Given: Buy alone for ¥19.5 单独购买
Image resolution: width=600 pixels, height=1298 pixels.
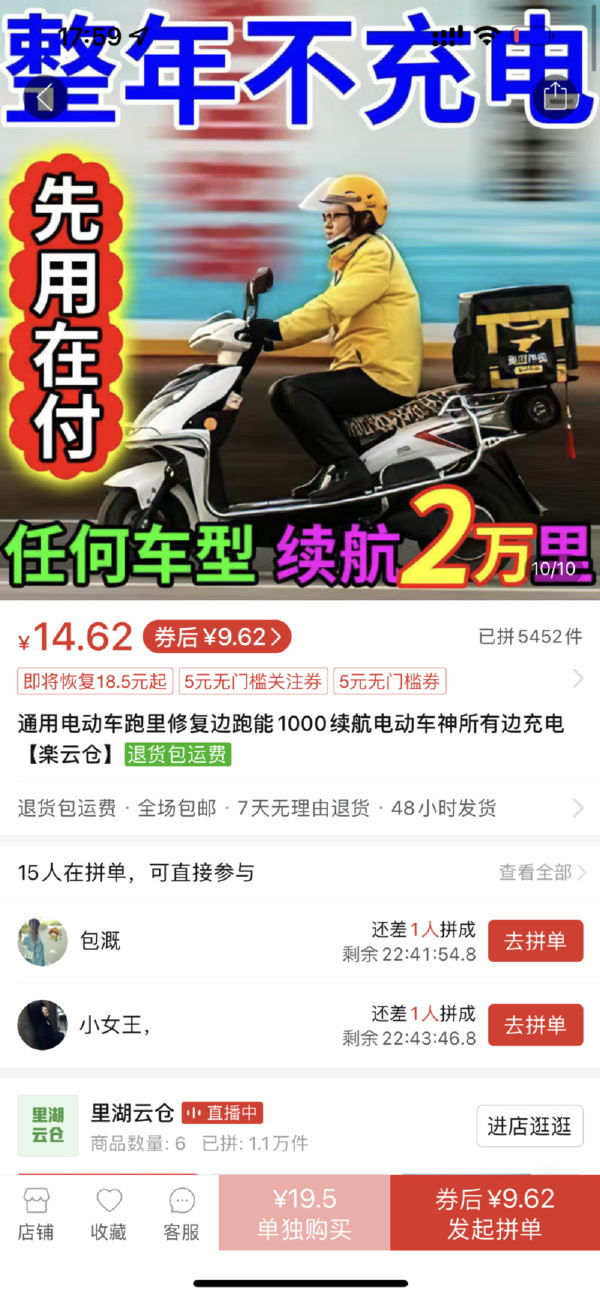Looking at the screenshot, I should [x=304, y=1213].
